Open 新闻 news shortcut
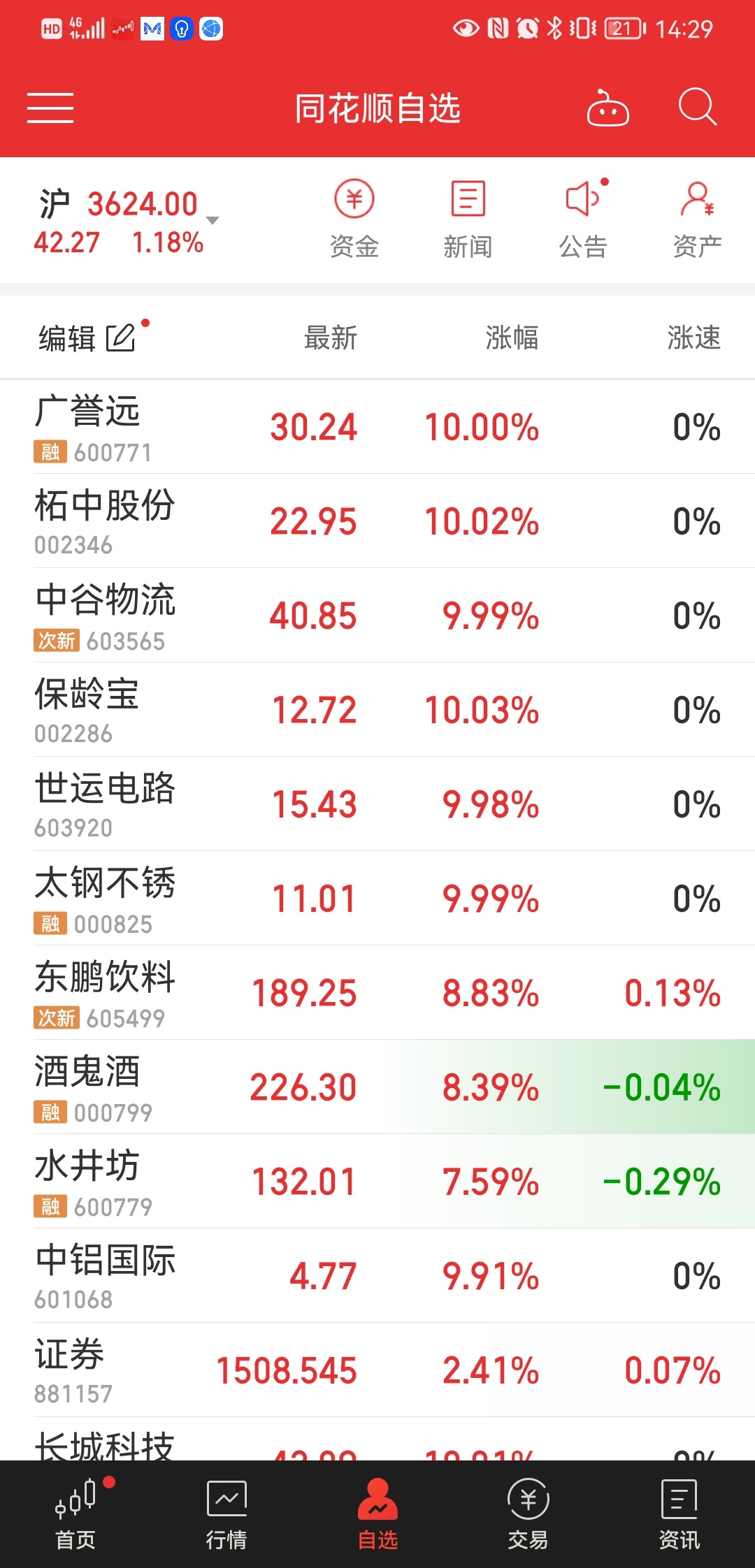 point(468,219)
